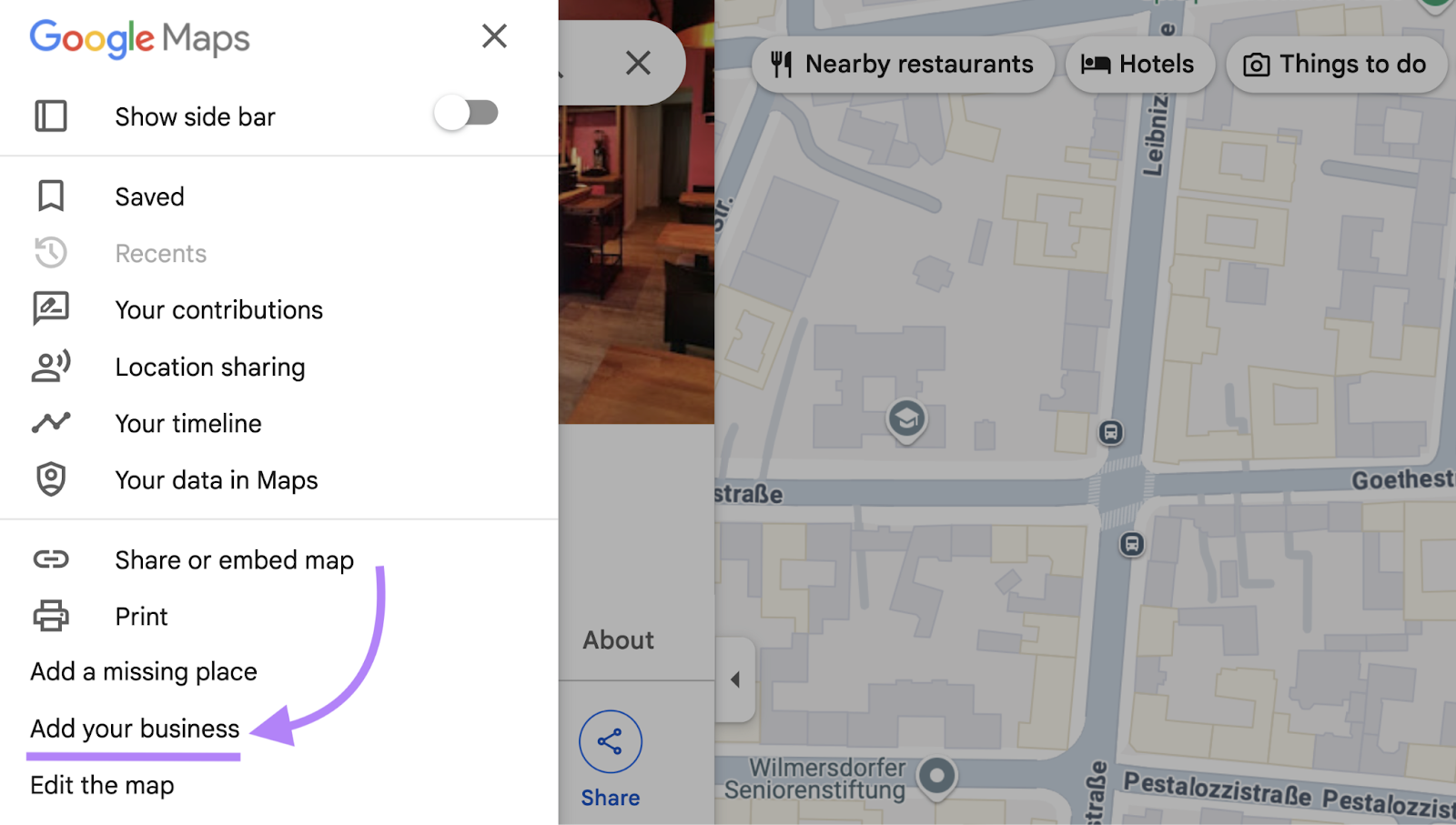Clear the search with the X button
This screenshot has height=825, width=1456.
point(638,63)
